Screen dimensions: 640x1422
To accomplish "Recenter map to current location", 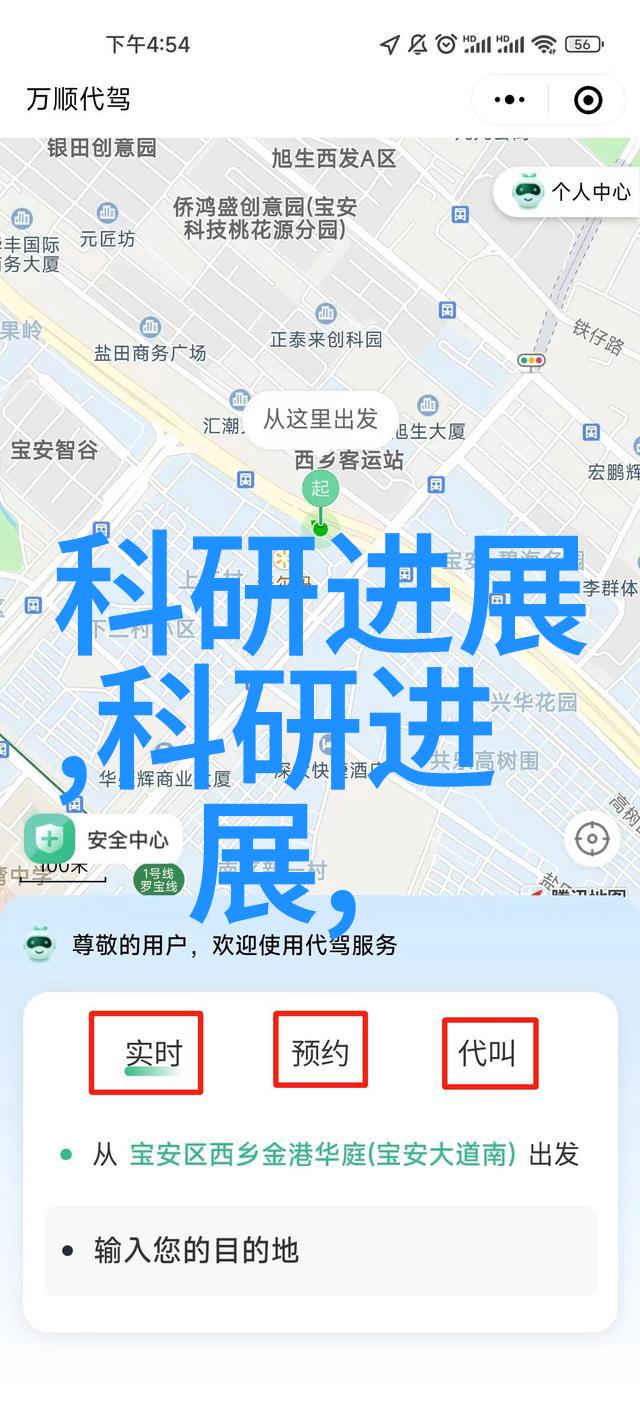I will tap(592, 839).
